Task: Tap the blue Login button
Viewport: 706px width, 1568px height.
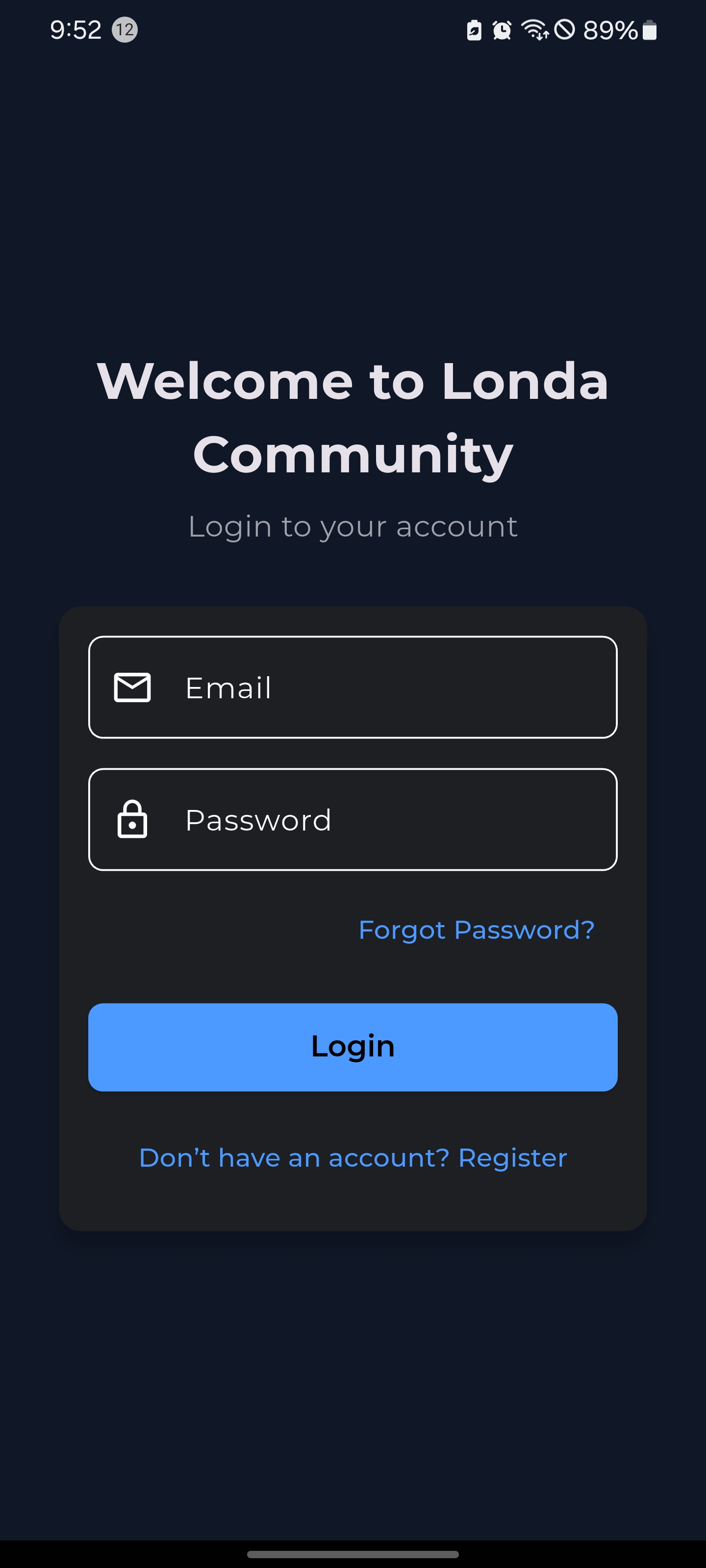Action: tap(353, 1047)
